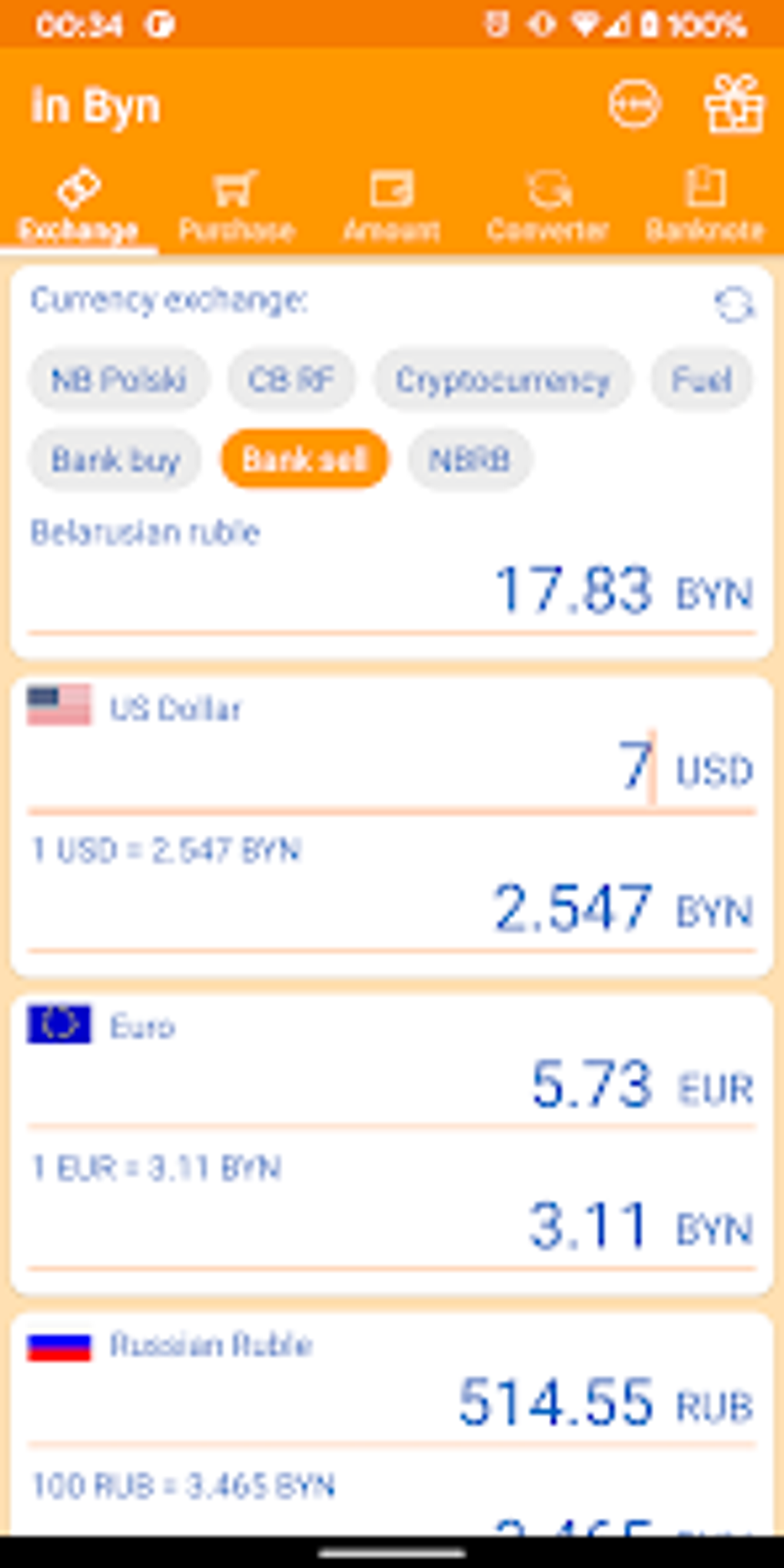Image resolution: width=784 pixels, height=1568 pixels.
Task: Tap the gift icon in the header
Action: coord(736,105)
